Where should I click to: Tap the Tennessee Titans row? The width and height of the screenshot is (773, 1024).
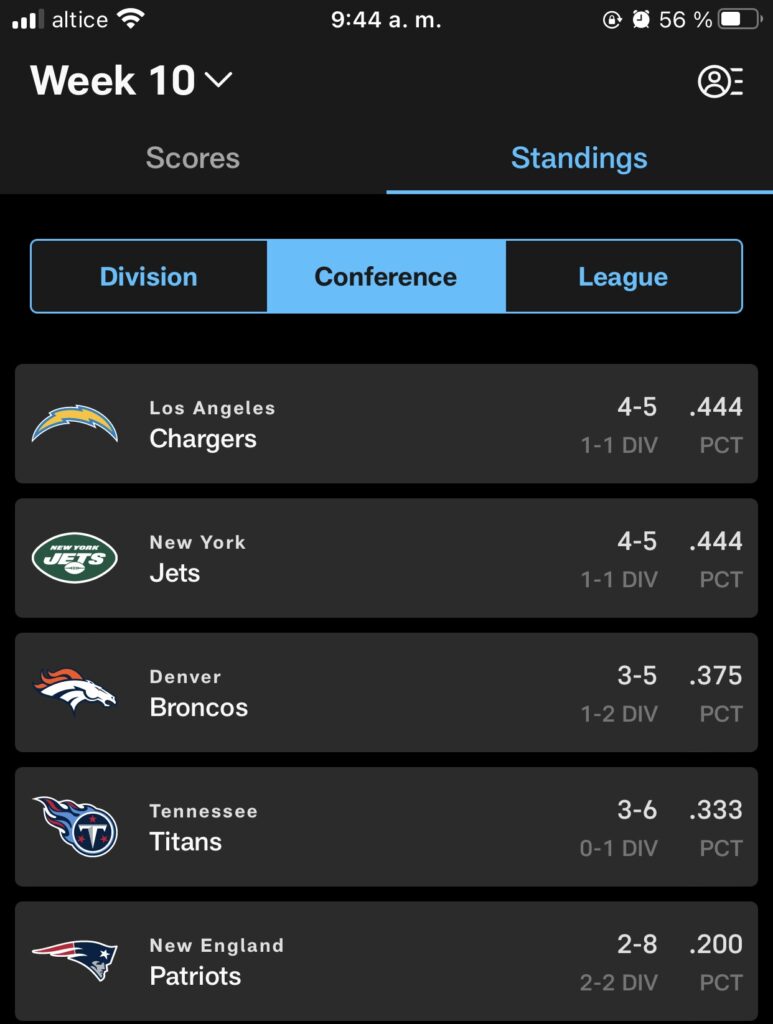tap(386, 827)
